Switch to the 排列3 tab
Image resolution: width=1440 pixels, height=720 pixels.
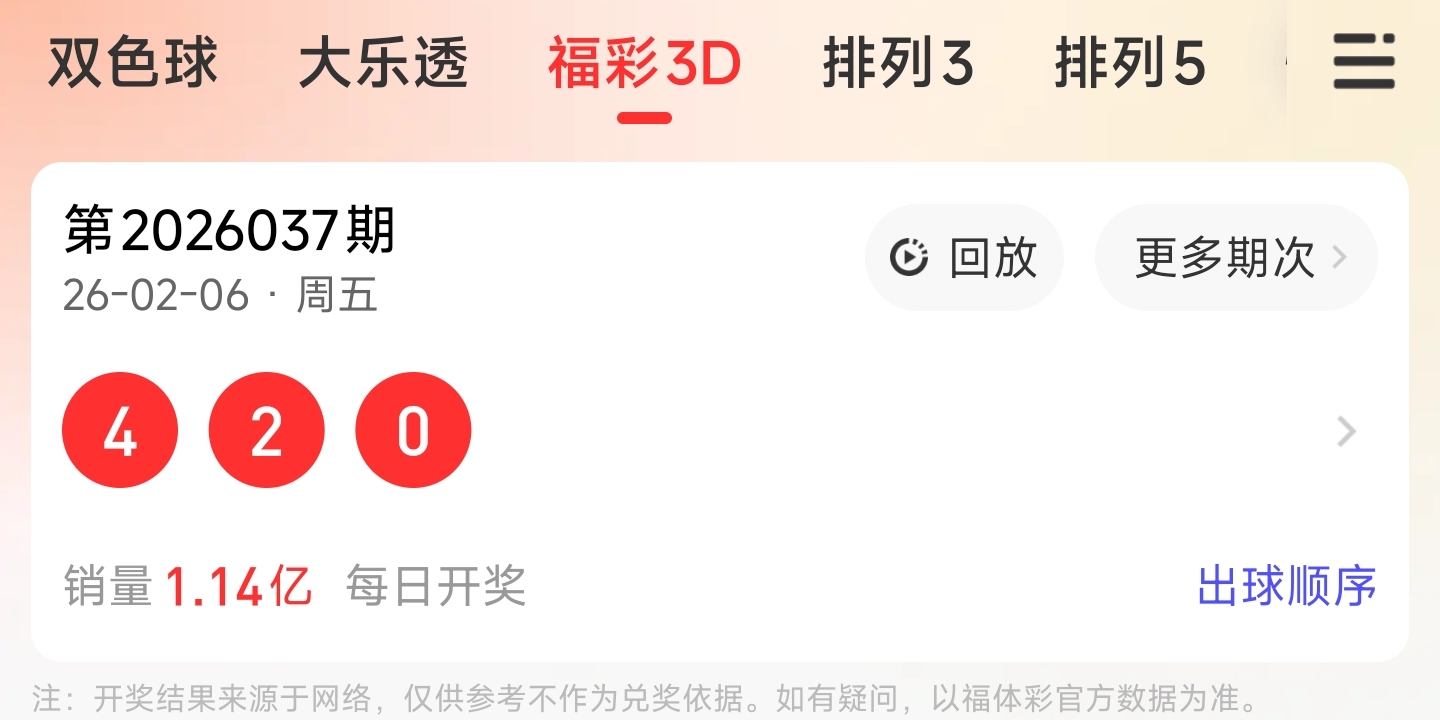pos(898,64)
